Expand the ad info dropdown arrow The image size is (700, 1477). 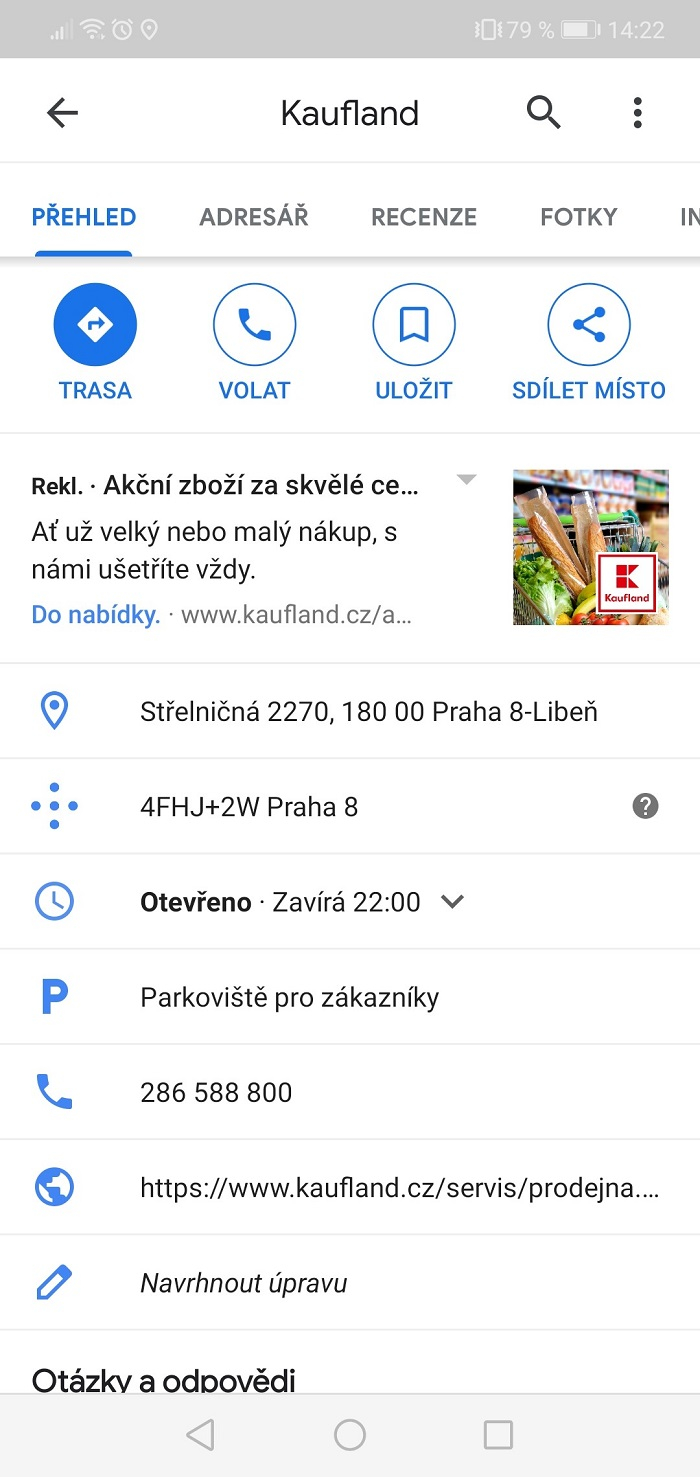pos(466,481)
